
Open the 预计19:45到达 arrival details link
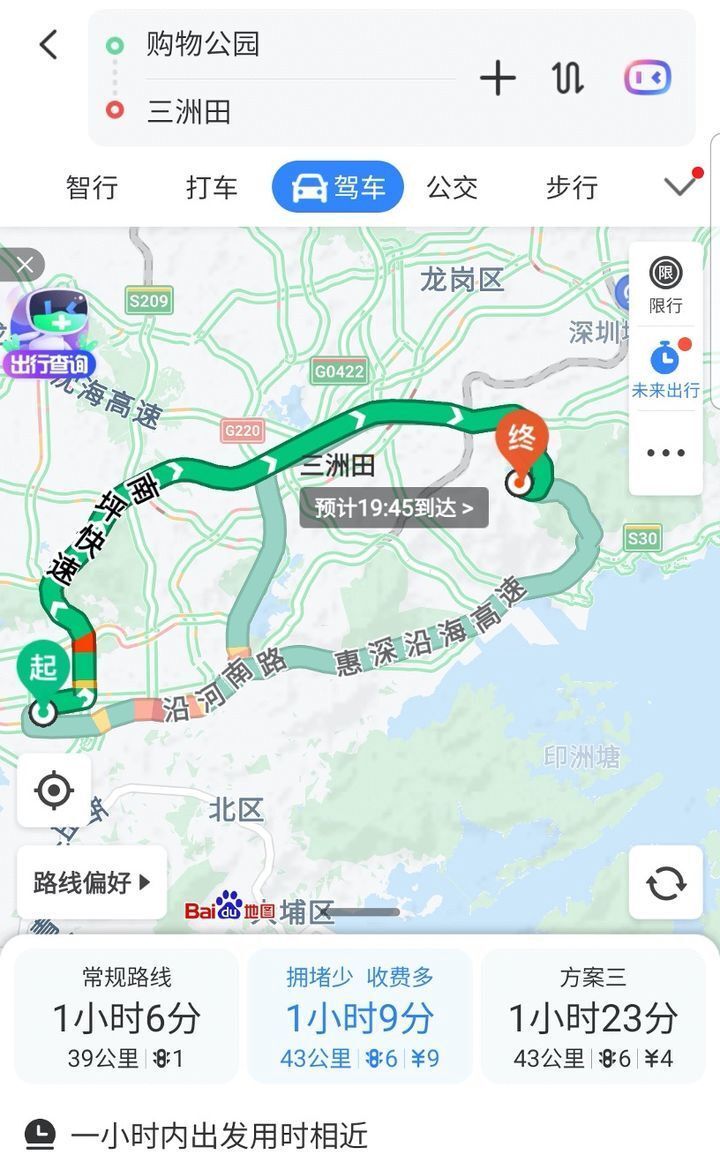393,508
